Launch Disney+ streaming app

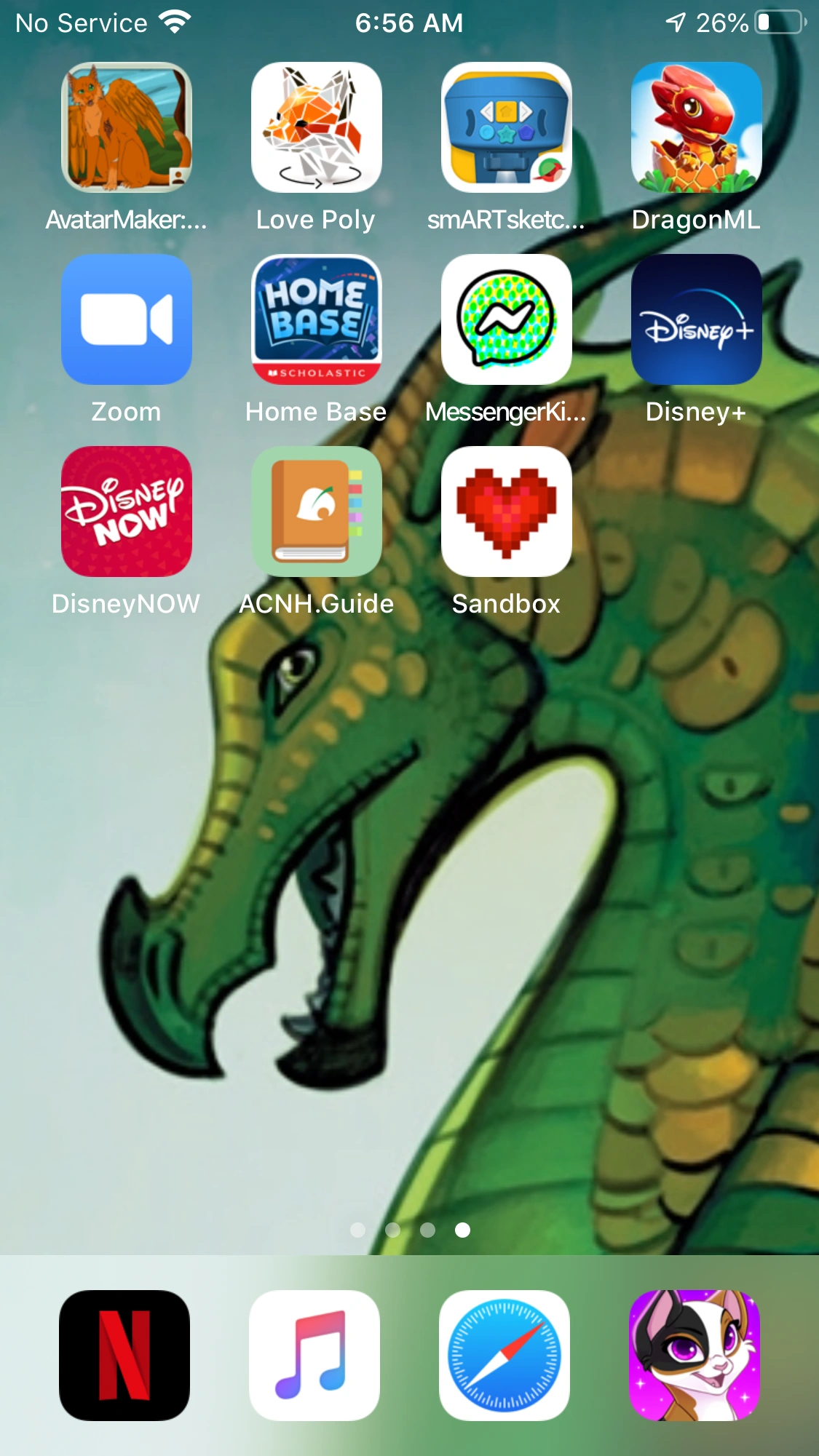point(696,319)
